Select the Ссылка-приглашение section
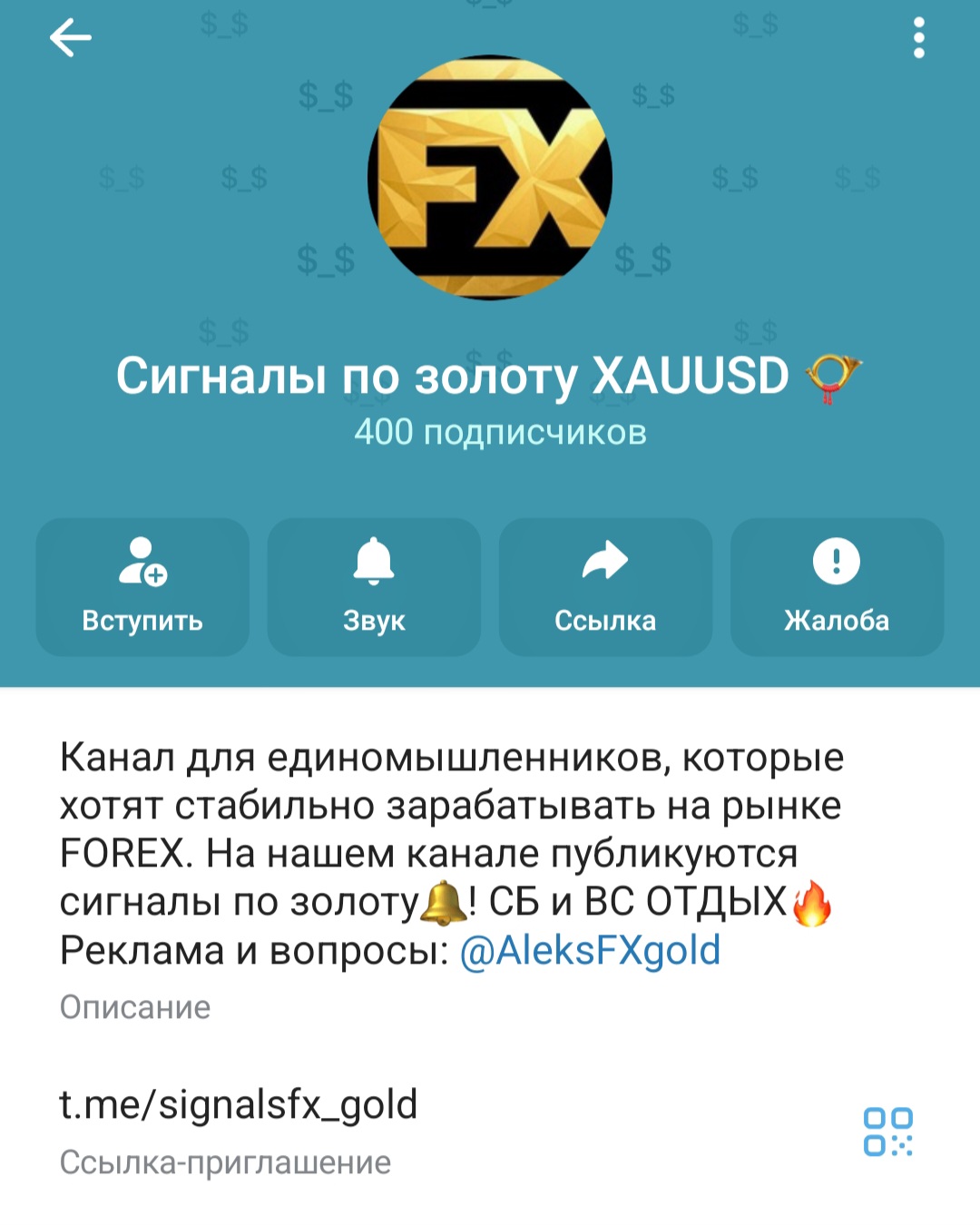This screenshot has height=1225, width=980. pyautogui.click(x=223, y=1161)
